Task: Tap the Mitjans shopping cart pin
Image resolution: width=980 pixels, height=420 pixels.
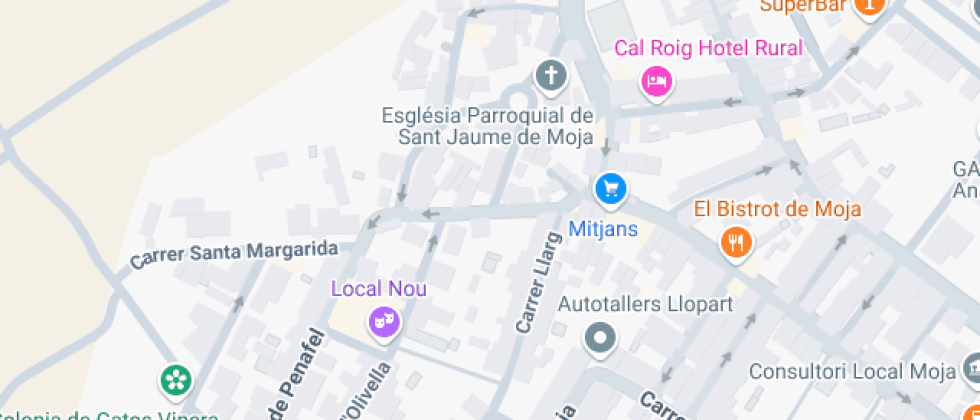Action: (609, 187)
